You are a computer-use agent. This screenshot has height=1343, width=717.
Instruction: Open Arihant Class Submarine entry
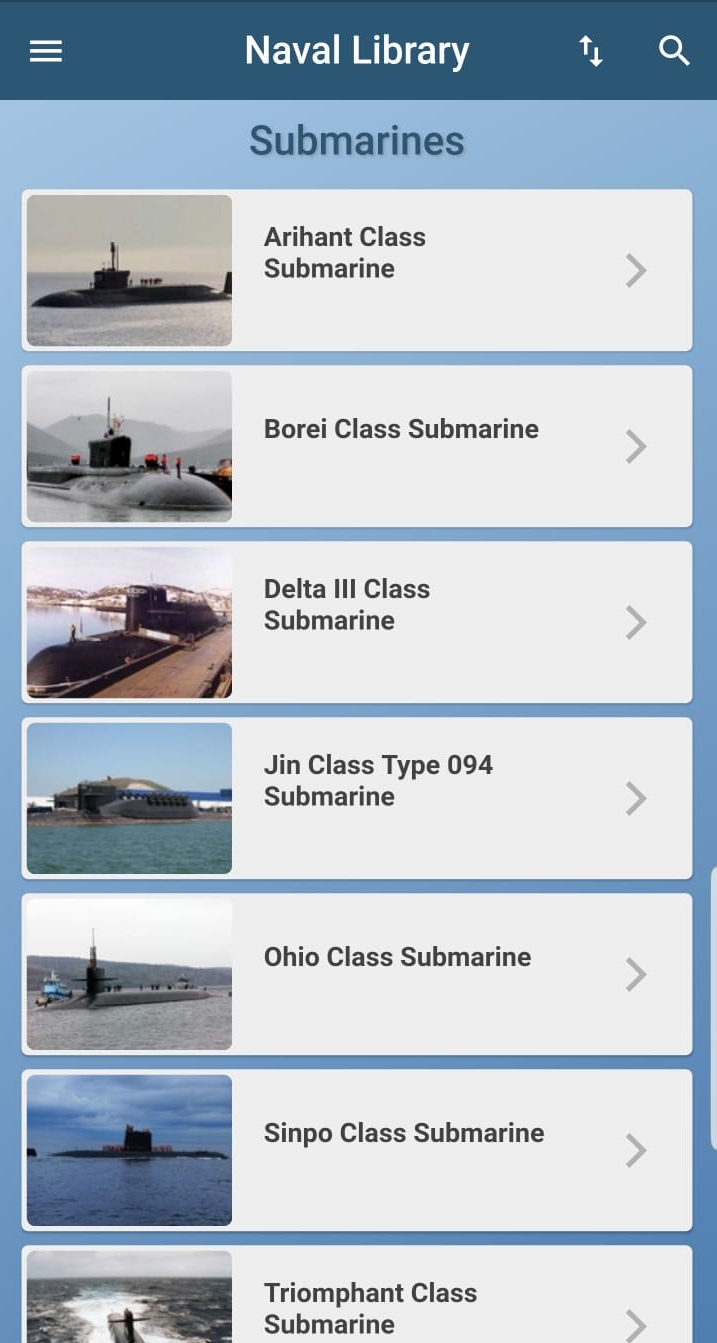(357, 270)
